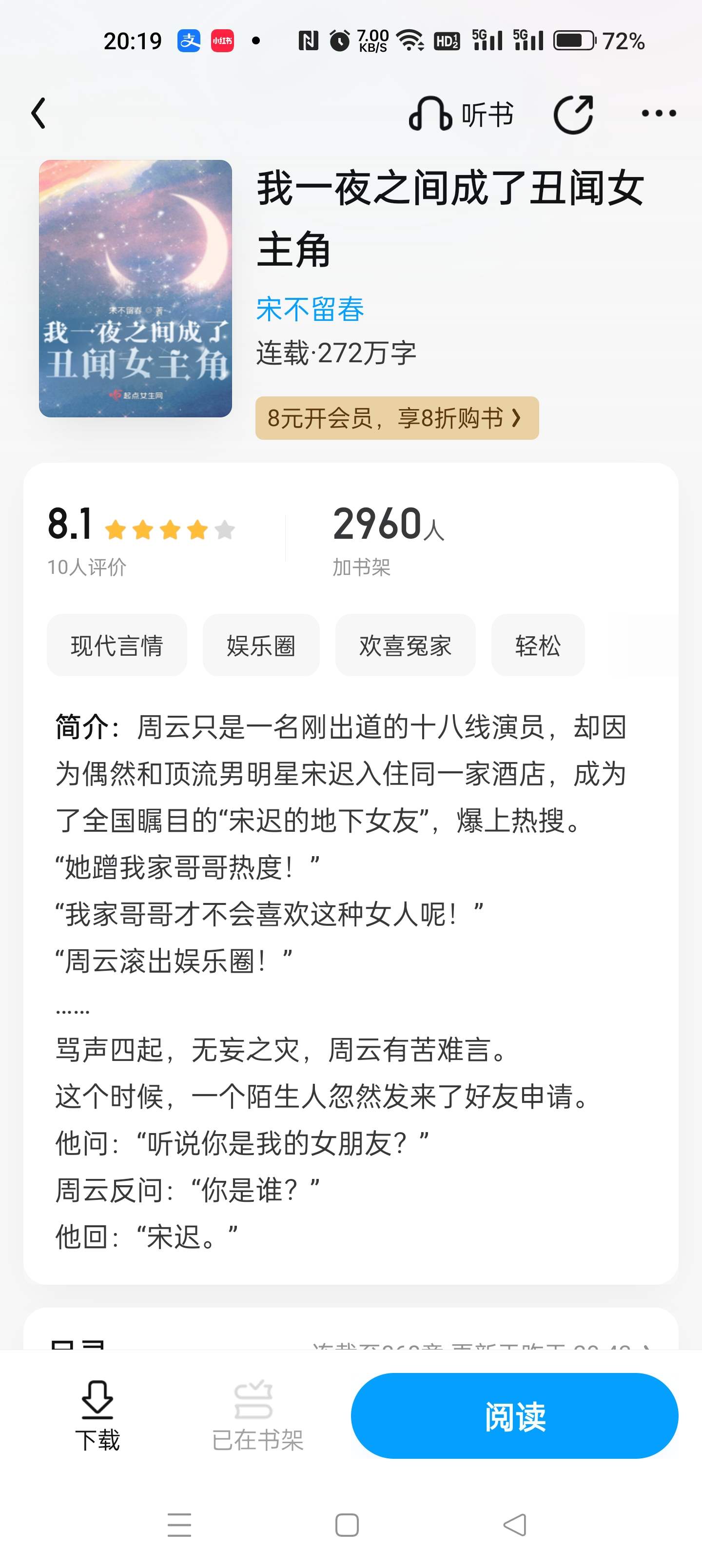This screenshot has width=702, height=1568.
Task: Download the book with 下载
Action: [97, 1416]
